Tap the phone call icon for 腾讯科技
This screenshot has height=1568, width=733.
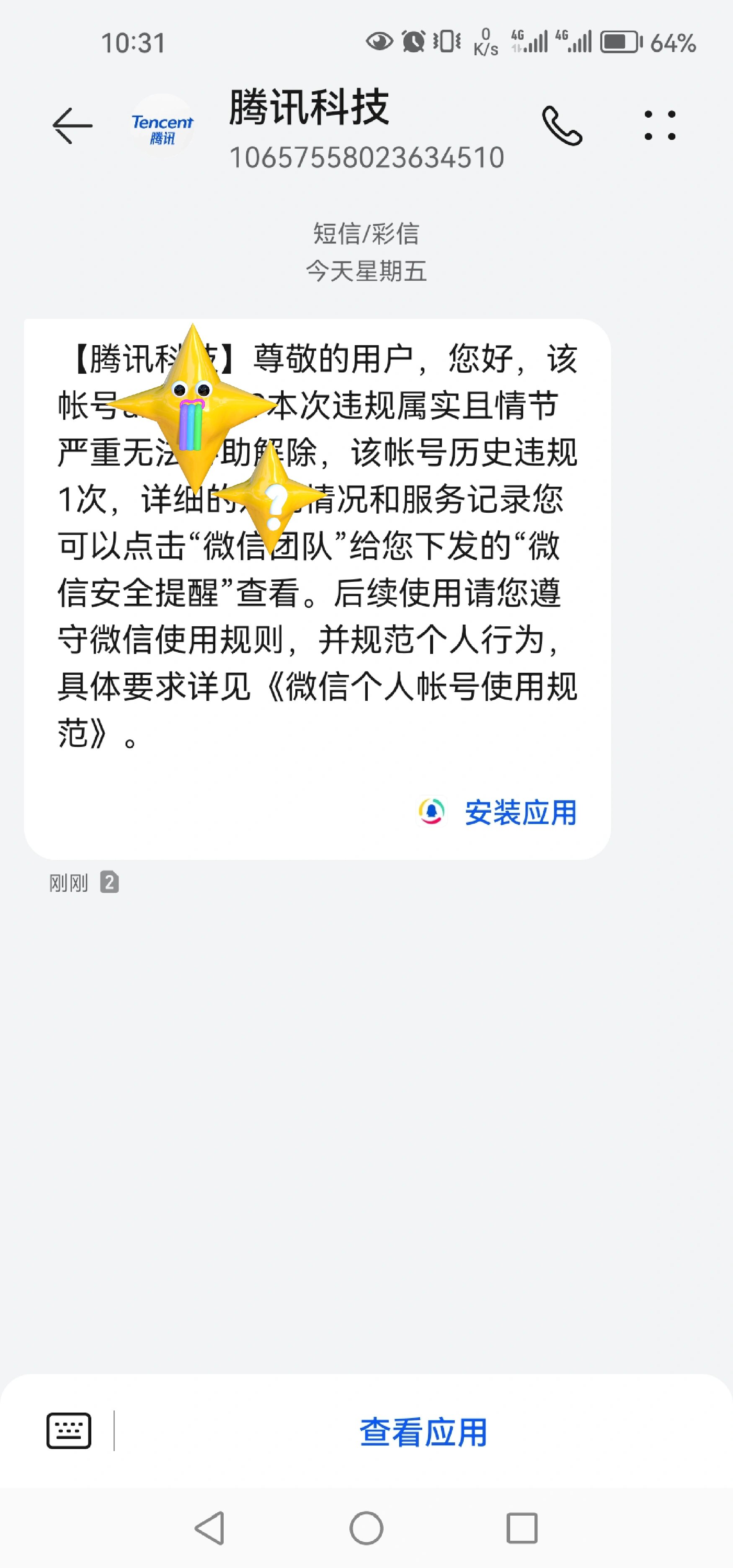(x=564, y=125)
